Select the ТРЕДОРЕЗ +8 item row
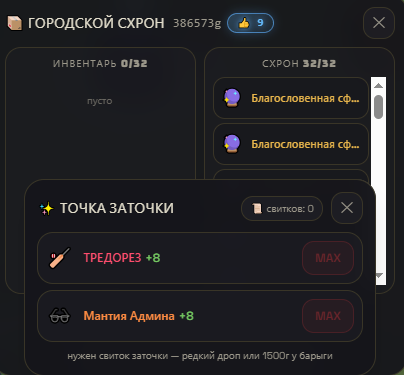 pos(200,258)
